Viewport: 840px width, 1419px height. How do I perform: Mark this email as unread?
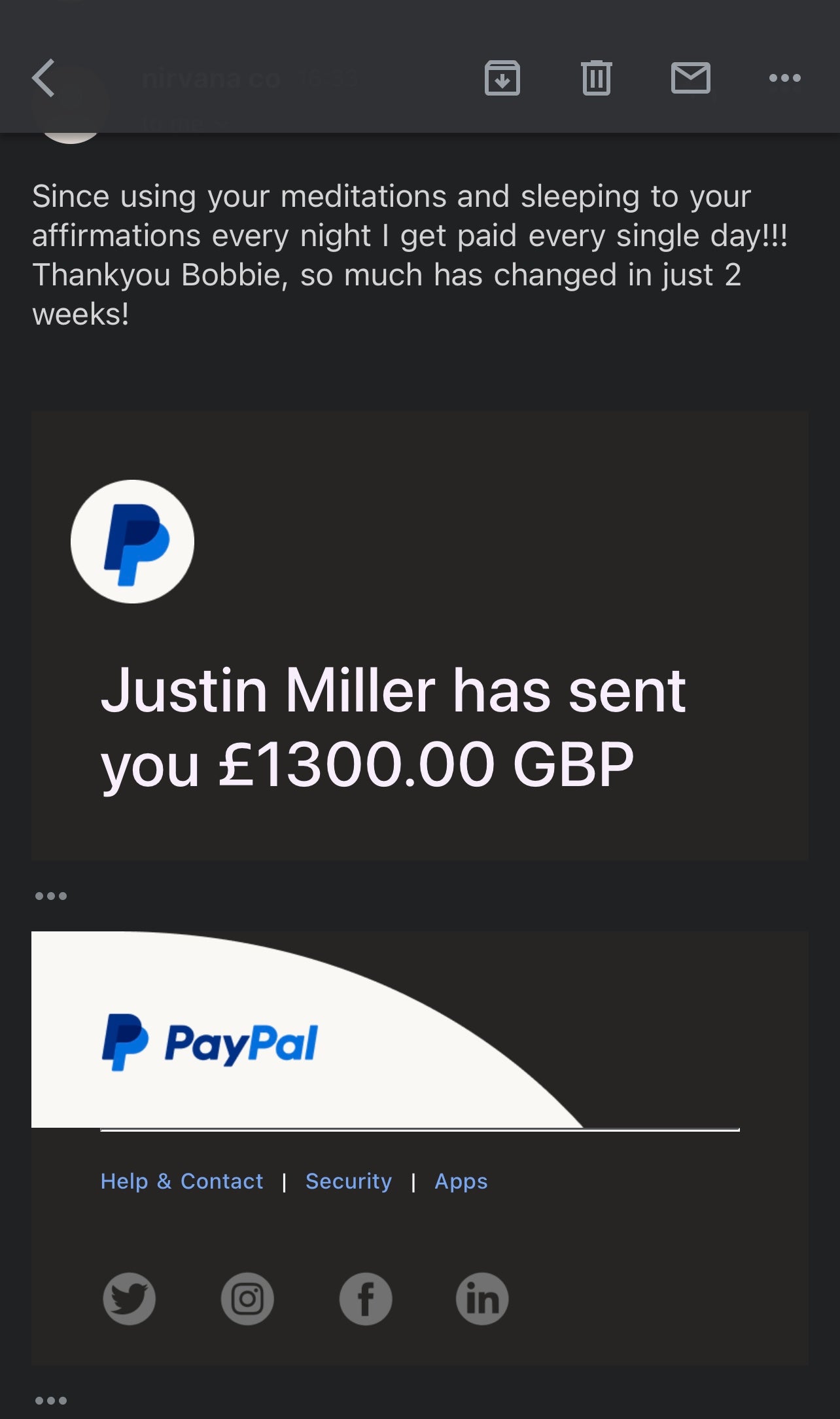690,79
